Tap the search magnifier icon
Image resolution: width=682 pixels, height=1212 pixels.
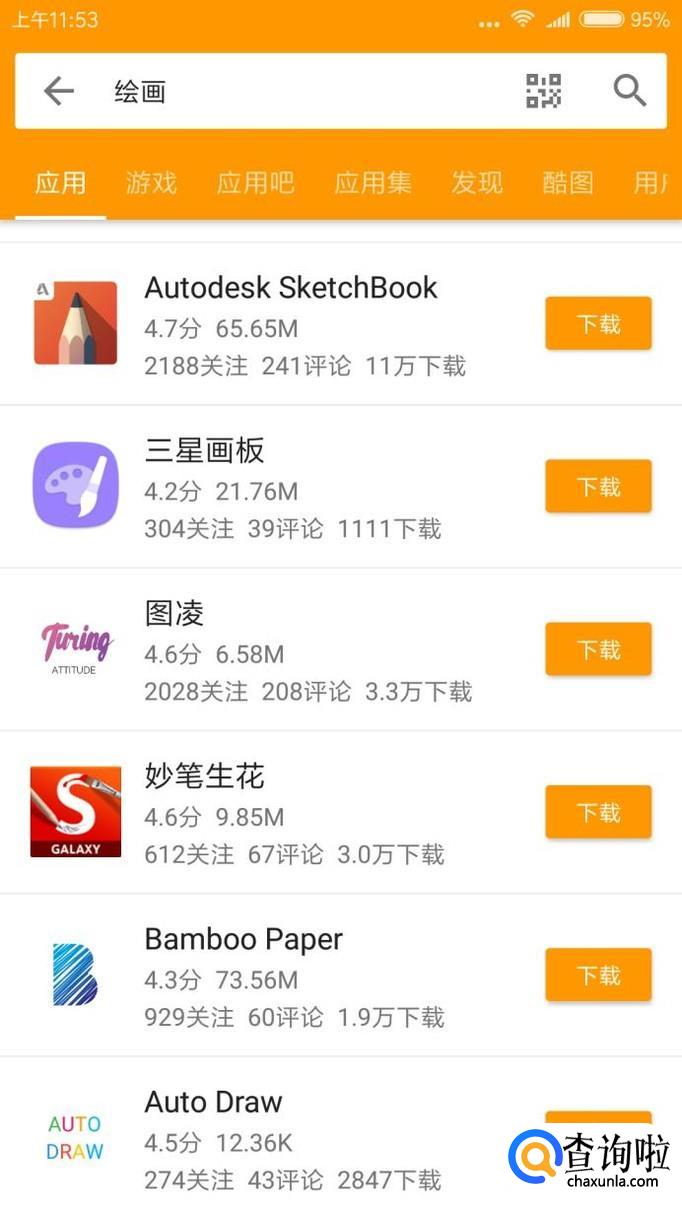629,91
